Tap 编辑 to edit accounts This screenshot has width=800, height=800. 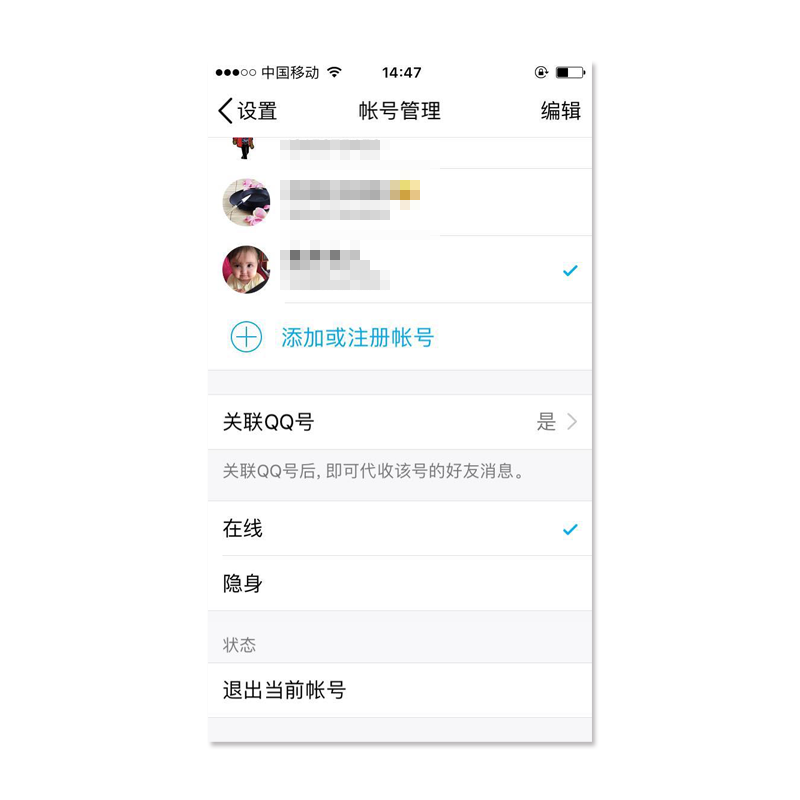click(x=560, y=111)
